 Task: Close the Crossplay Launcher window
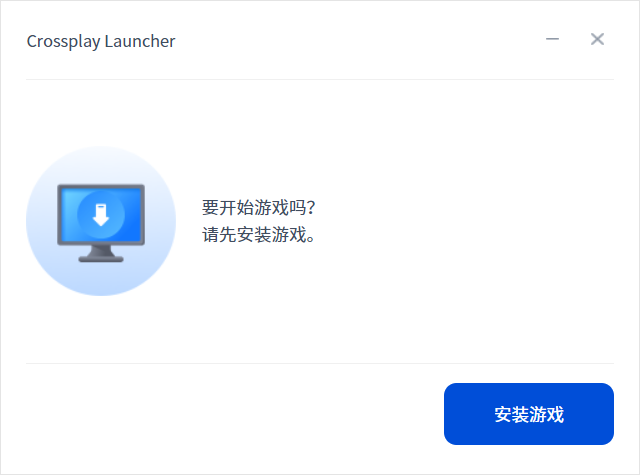pos(597,39)
